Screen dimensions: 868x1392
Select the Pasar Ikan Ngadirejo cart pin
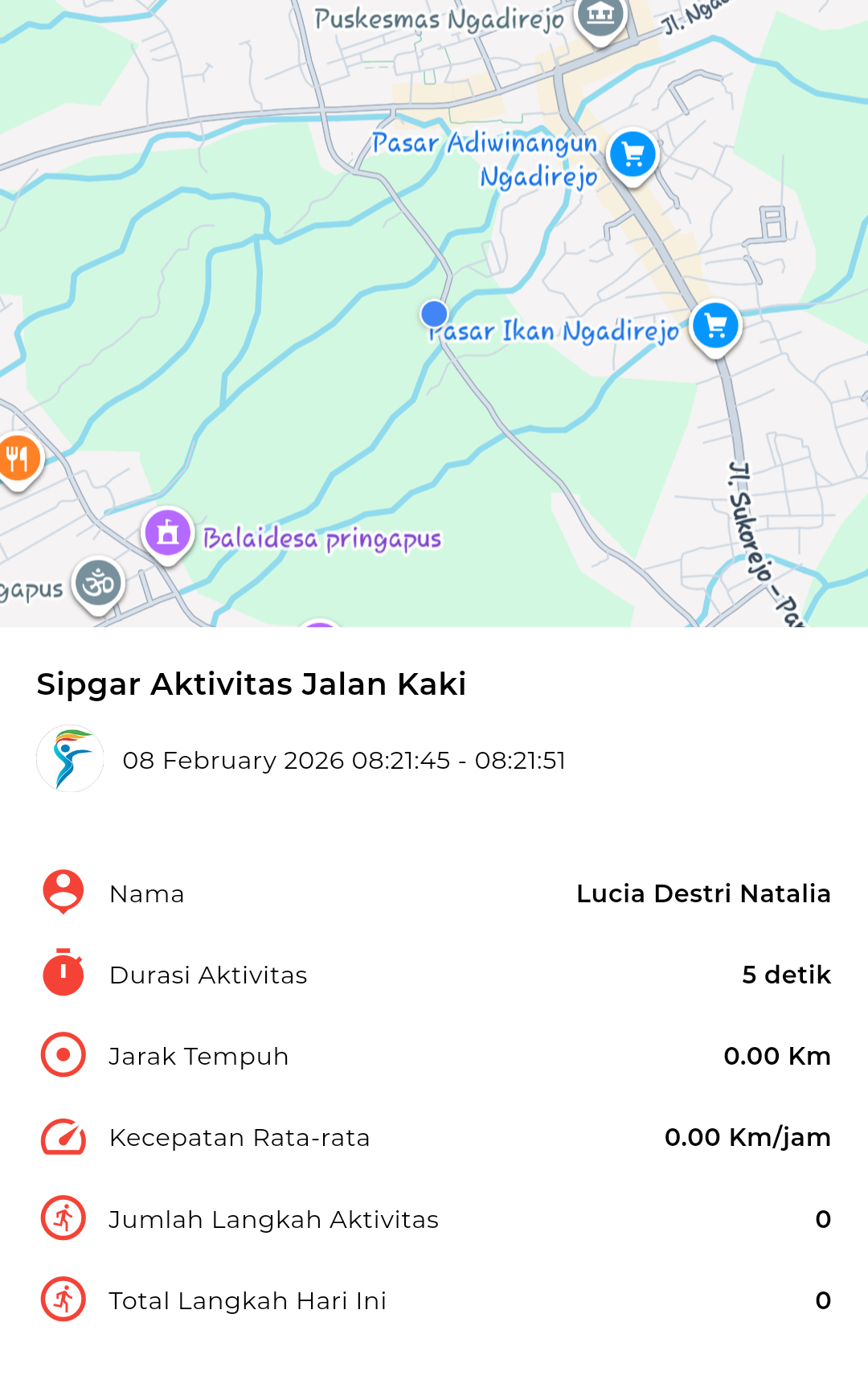715,326
